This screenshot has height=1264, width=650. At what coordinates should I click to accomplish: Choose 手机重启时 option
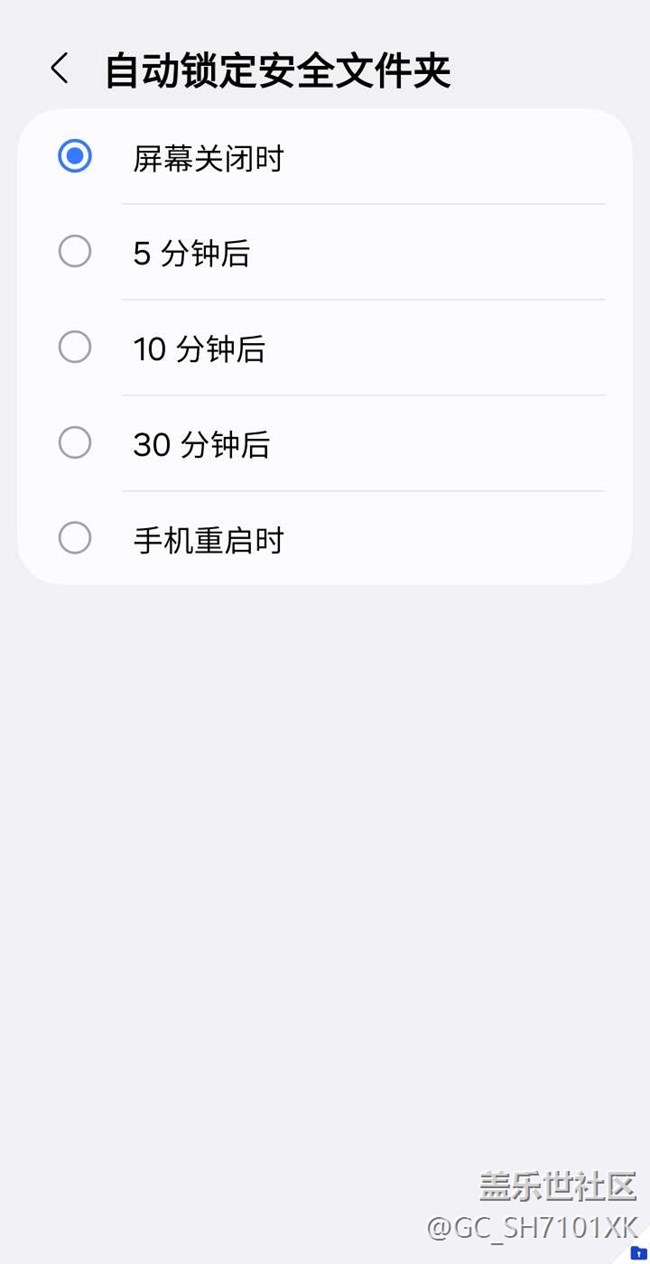point(75,539)
